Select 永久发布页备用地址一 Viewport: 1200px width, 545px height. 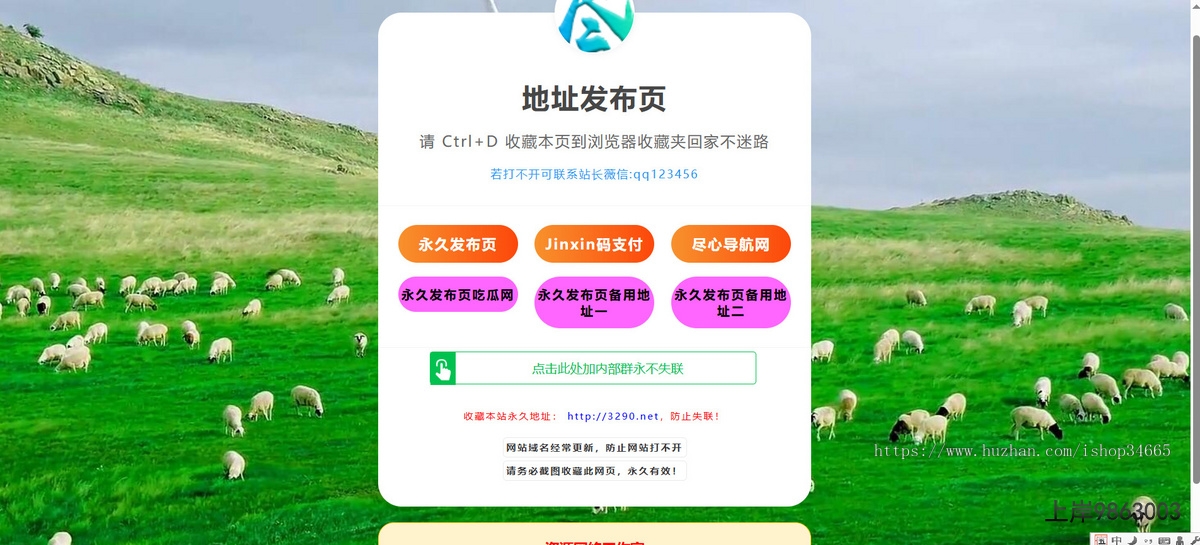pyautogui.click(x=594, y=302)
